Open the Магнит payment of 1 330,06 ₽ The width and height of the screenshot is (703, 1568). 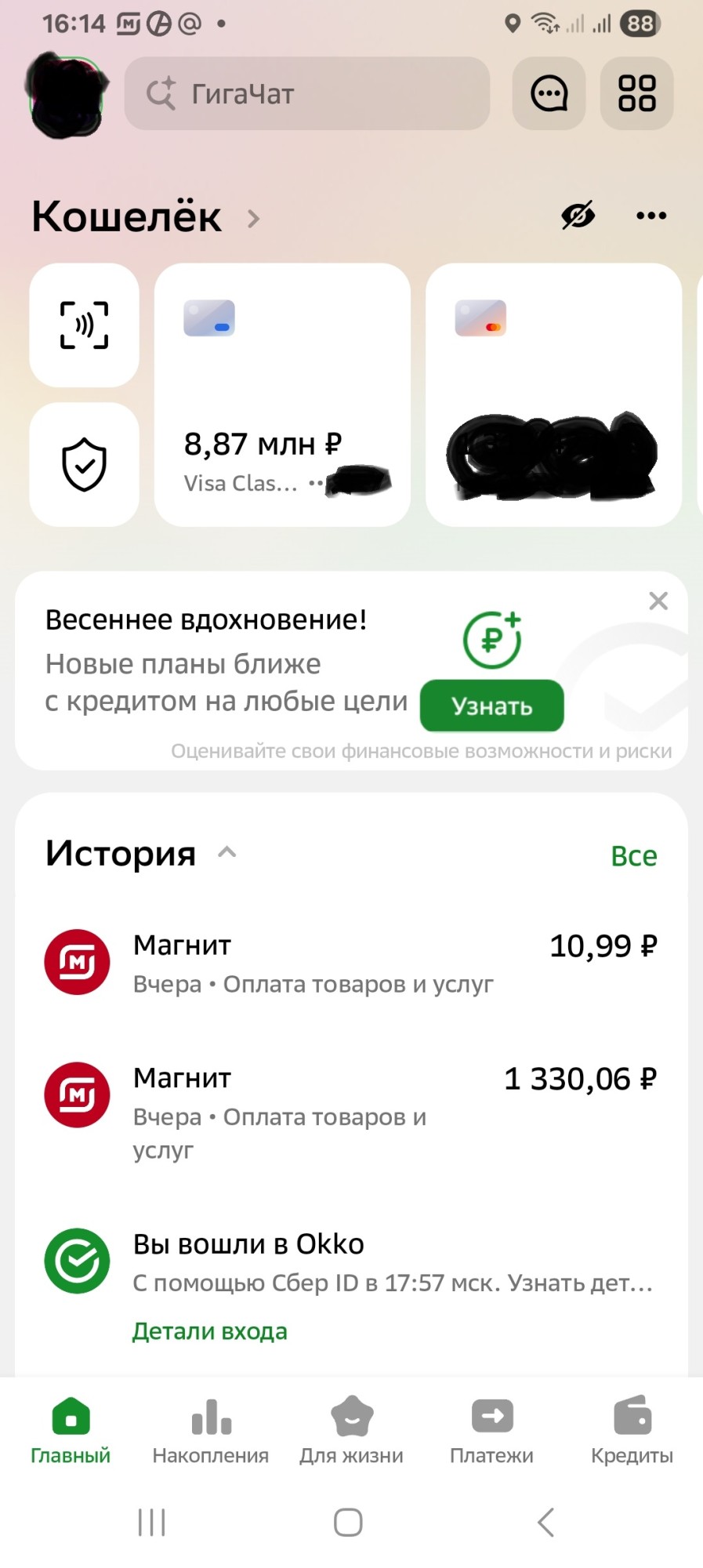(351, 1105)
